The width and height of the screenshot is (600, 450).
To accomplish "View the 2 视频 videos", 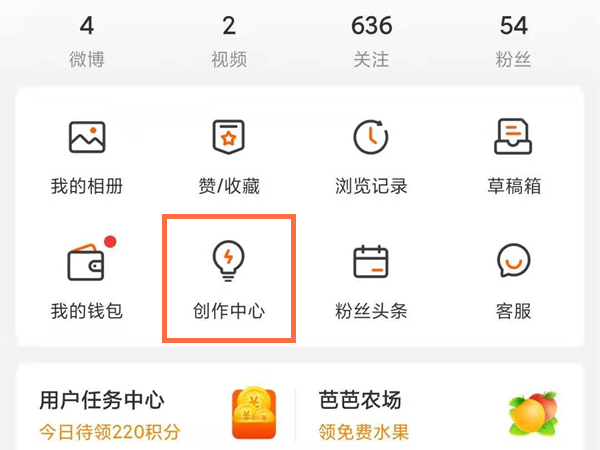I will pos(229,40).
